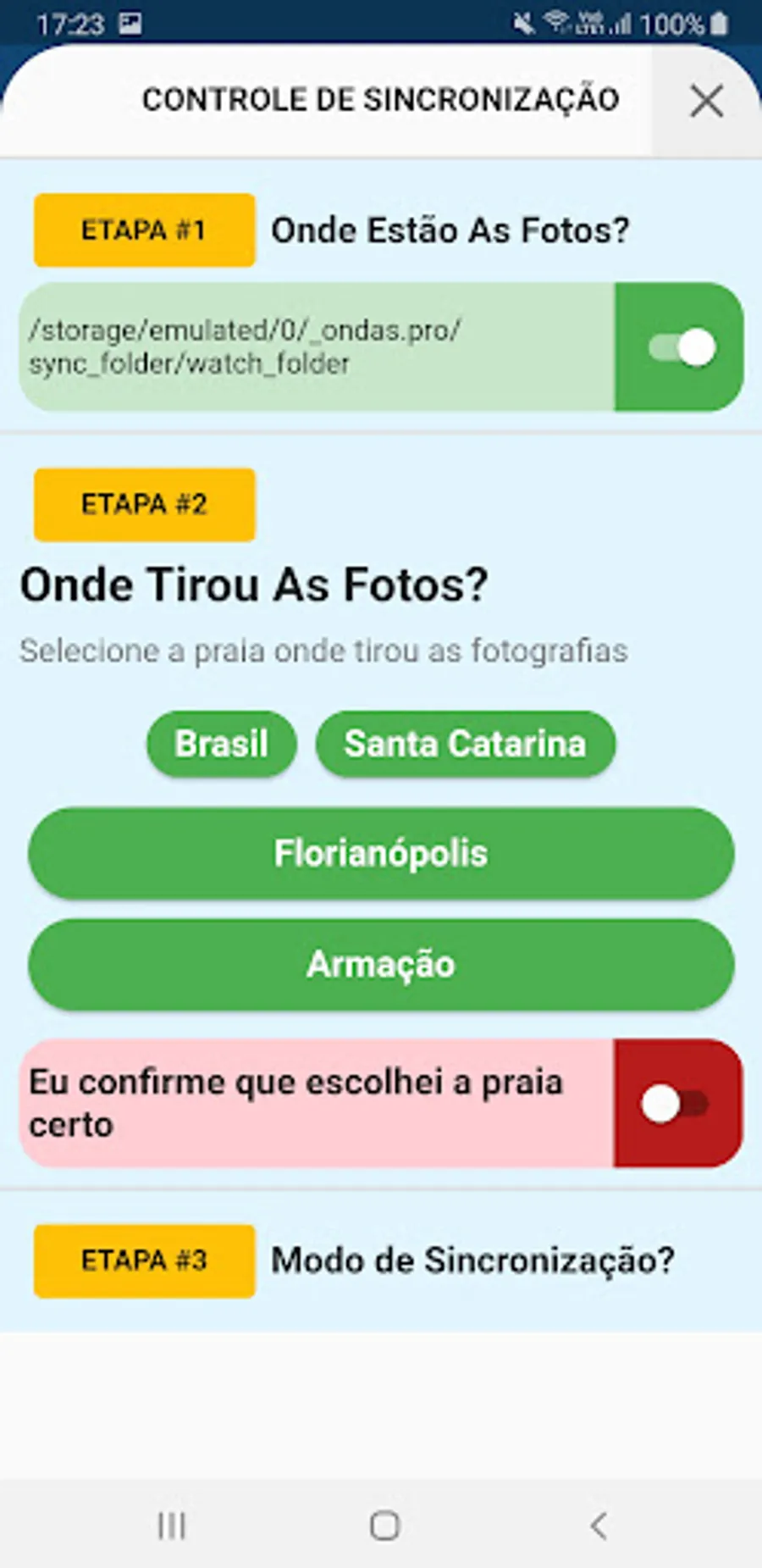Go back using the system back button

click(x=599, y=1526)
